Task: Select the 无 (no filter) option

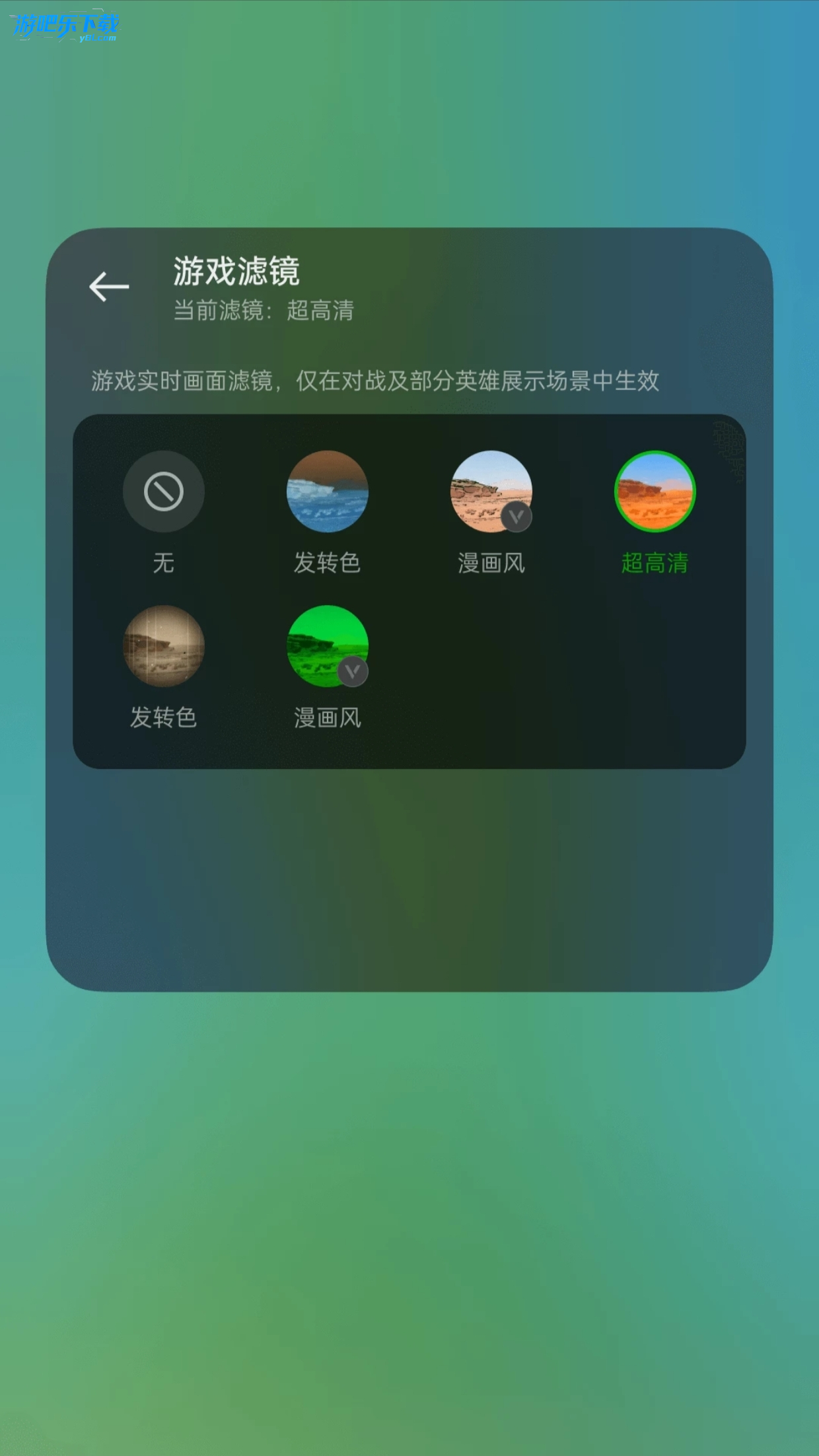Action: point(163,491)
